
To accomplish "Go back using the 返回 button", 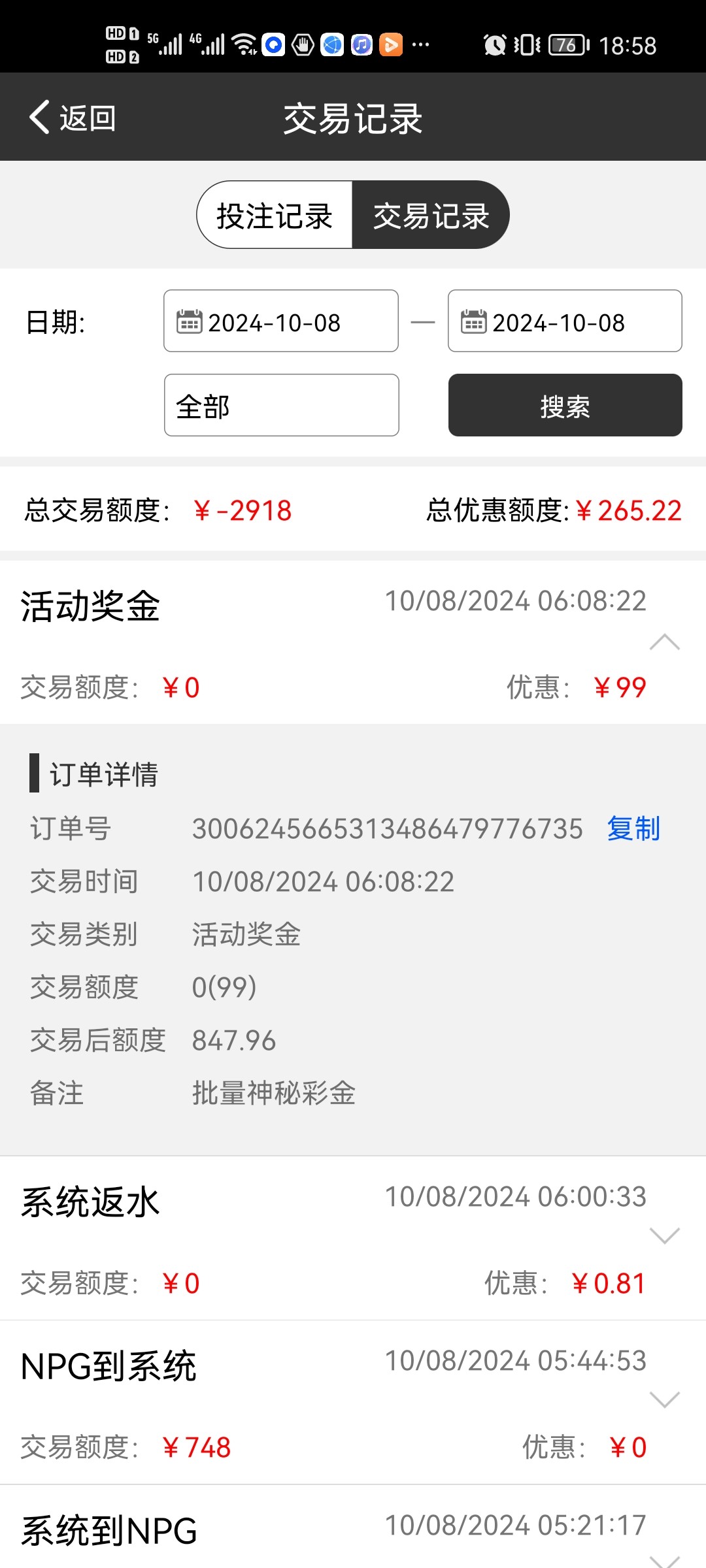I will (72, 118).
